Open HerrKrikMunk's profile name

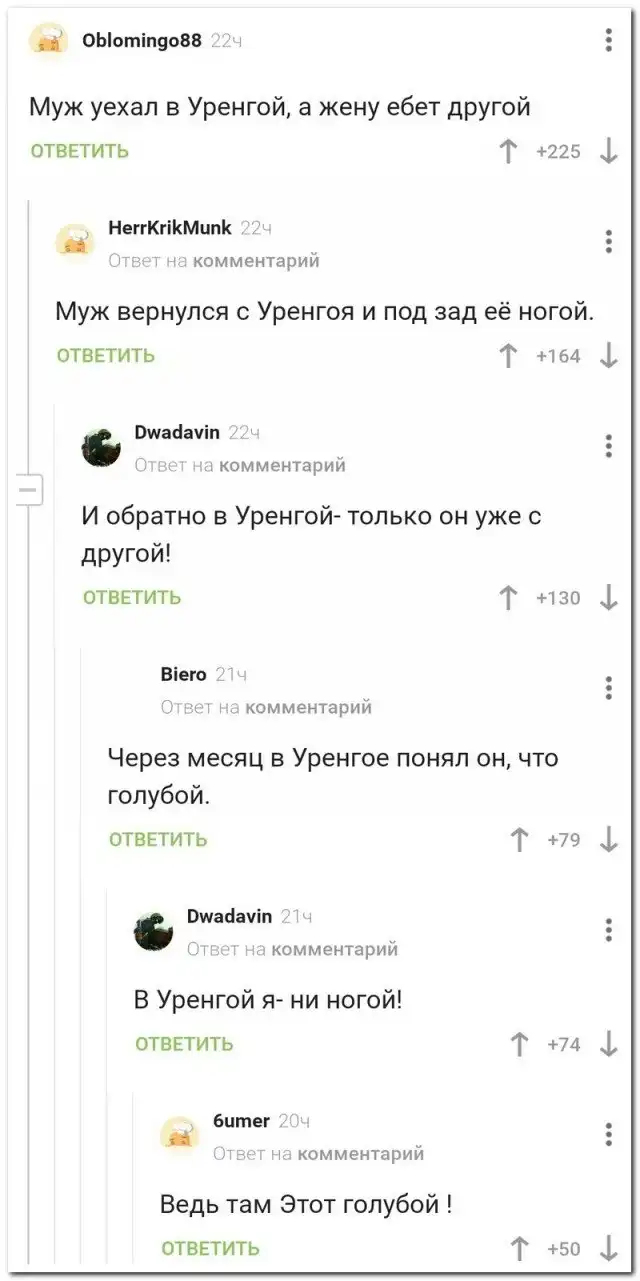(169, 228)
